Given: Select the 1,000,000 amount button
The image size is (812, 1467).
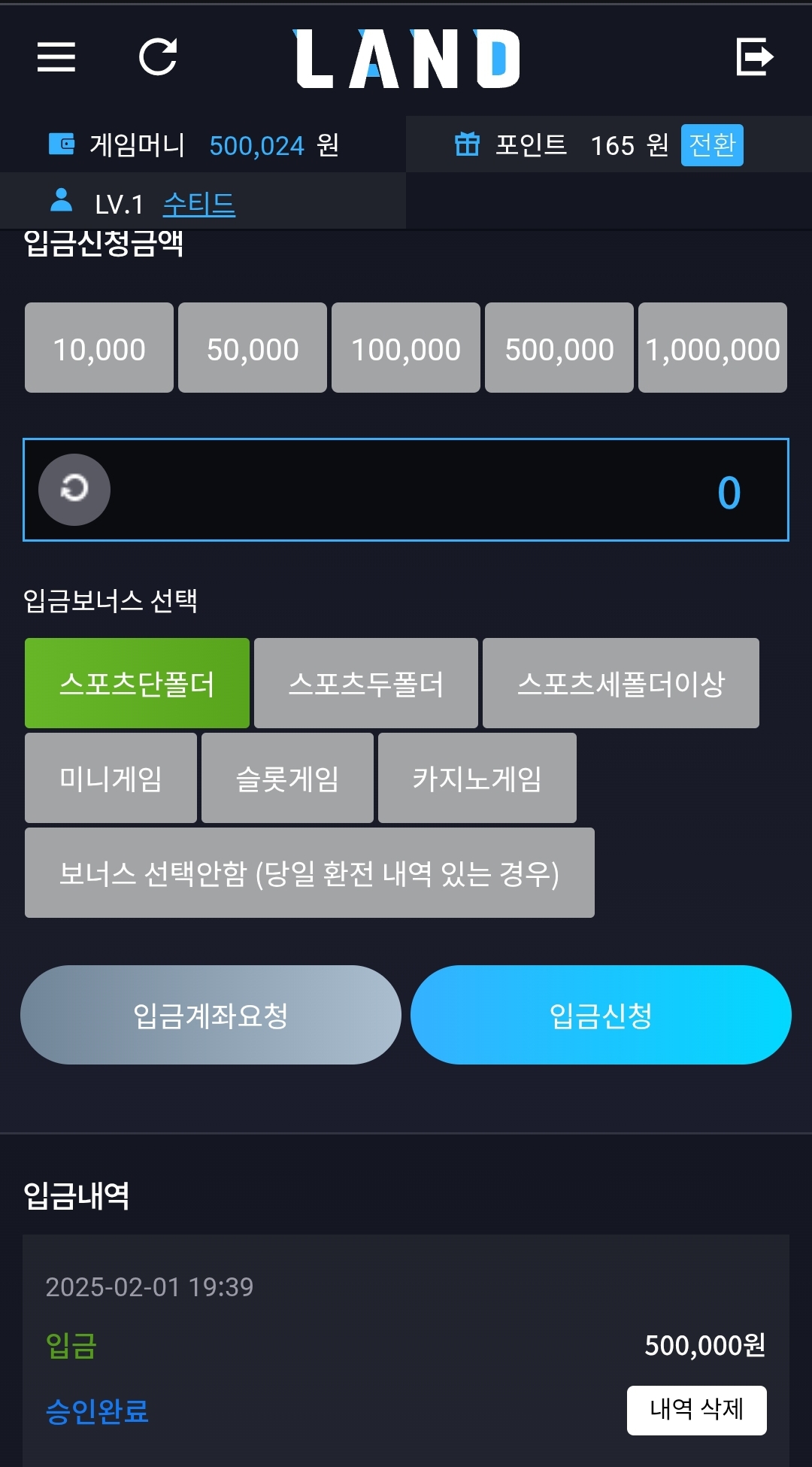Looking at the screenshot, I should coord(713,348).
